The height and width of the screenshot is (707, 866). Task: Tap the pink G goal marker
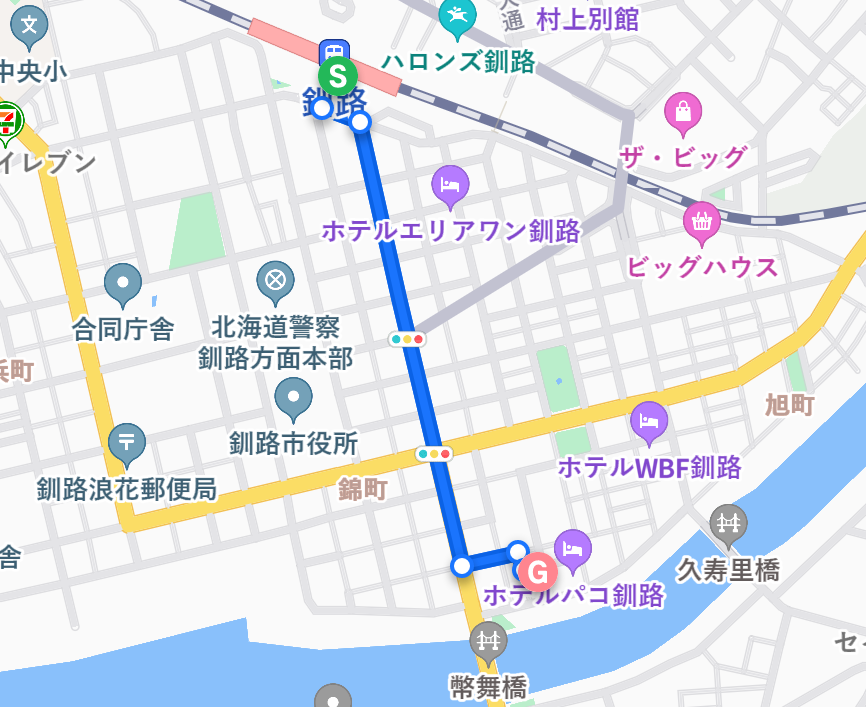(538, 572)
